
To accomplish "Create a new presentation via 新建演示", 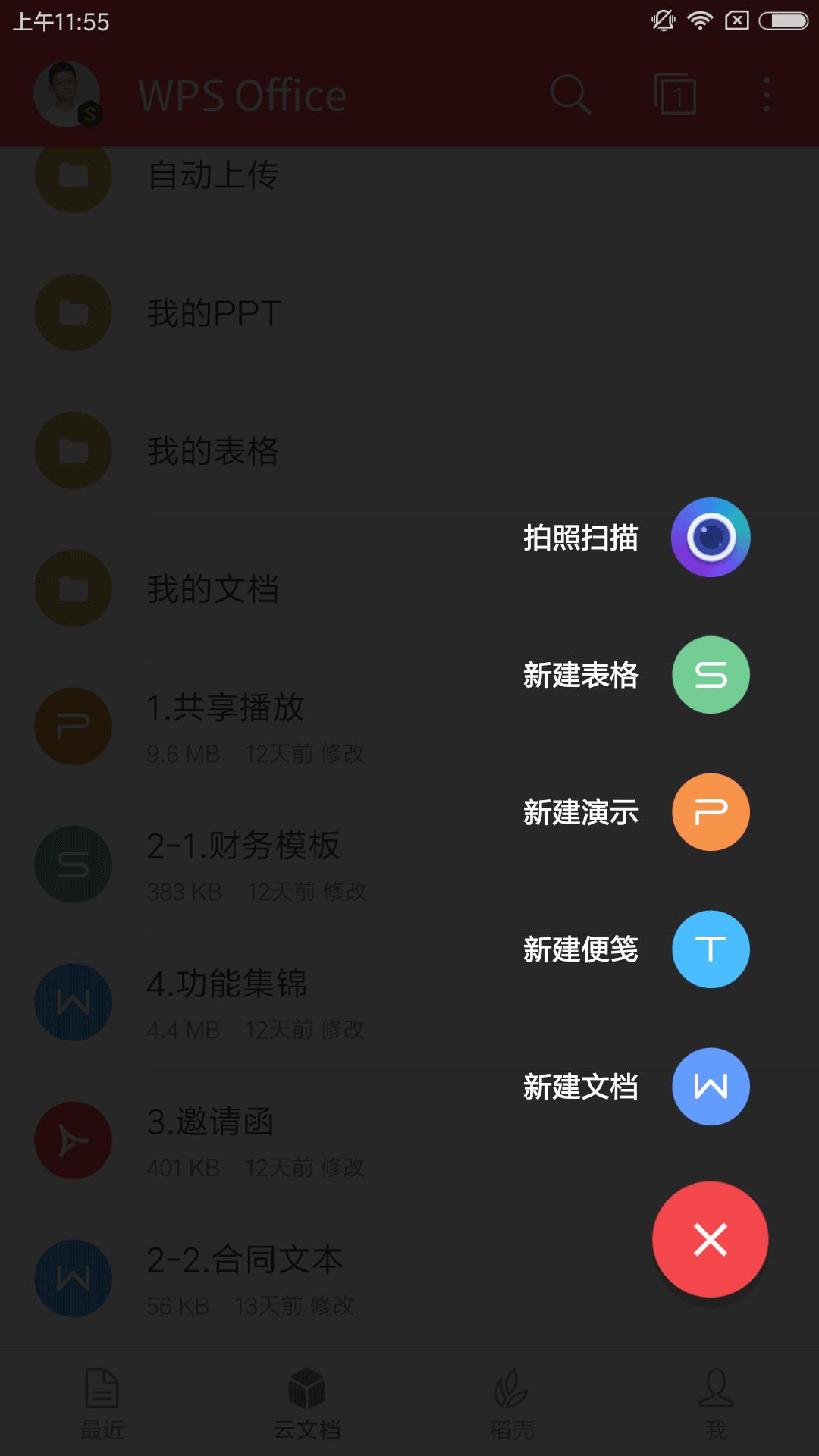I will coord(710,811).
